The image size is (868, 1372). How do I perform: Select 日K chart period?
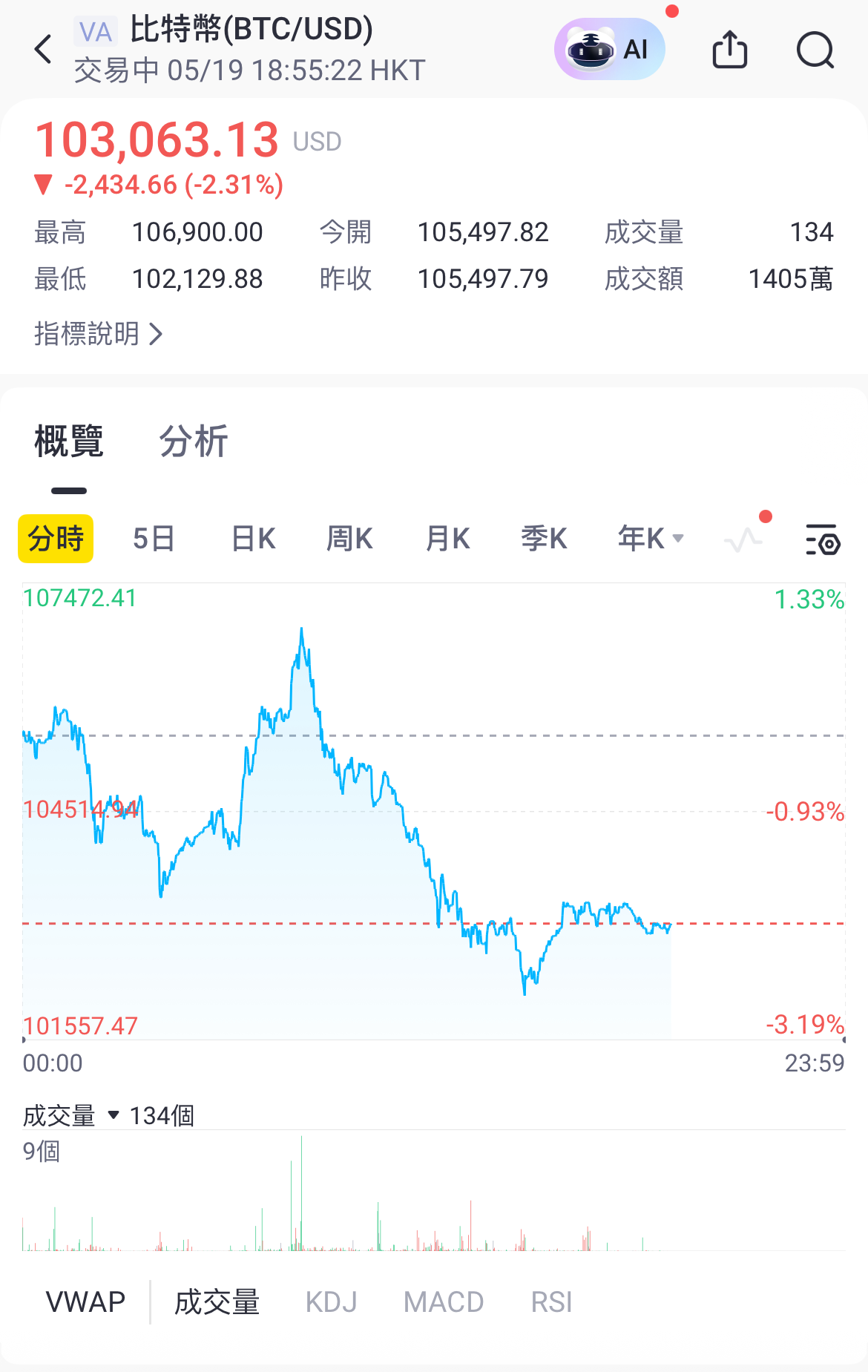[251, 539]
